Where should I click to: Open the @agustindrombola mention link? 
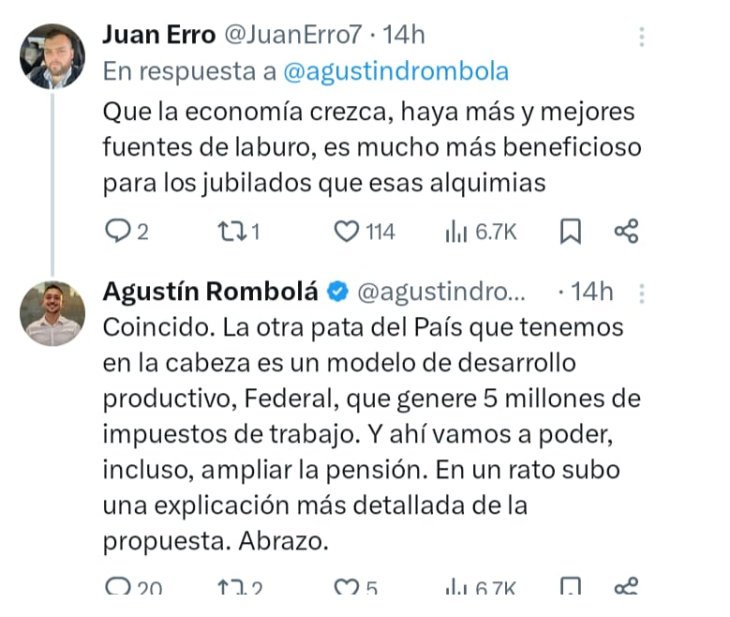coord(396,71)
